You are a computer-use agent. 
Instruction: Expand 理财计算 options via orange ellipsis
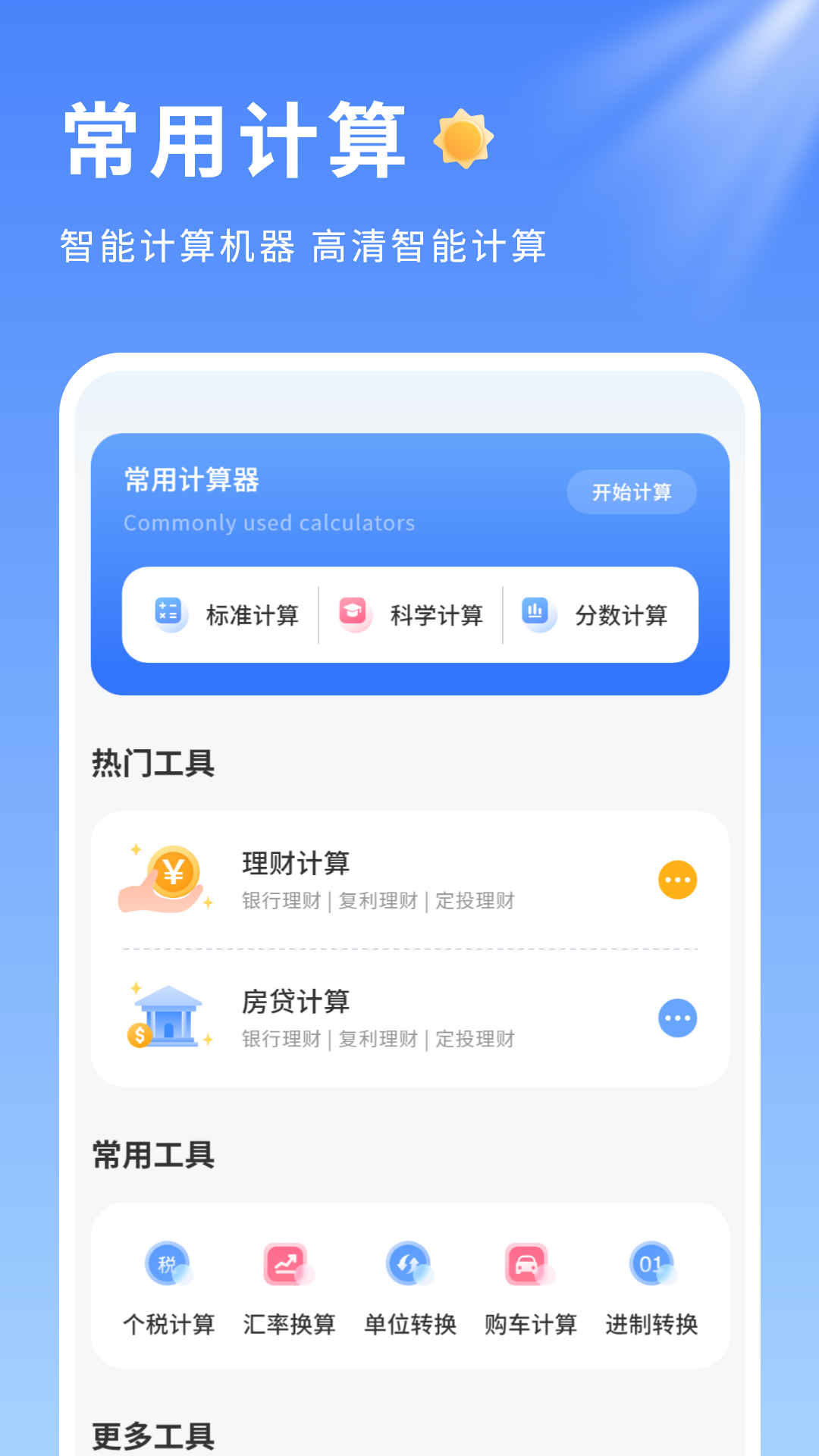(x=677, y=880)
